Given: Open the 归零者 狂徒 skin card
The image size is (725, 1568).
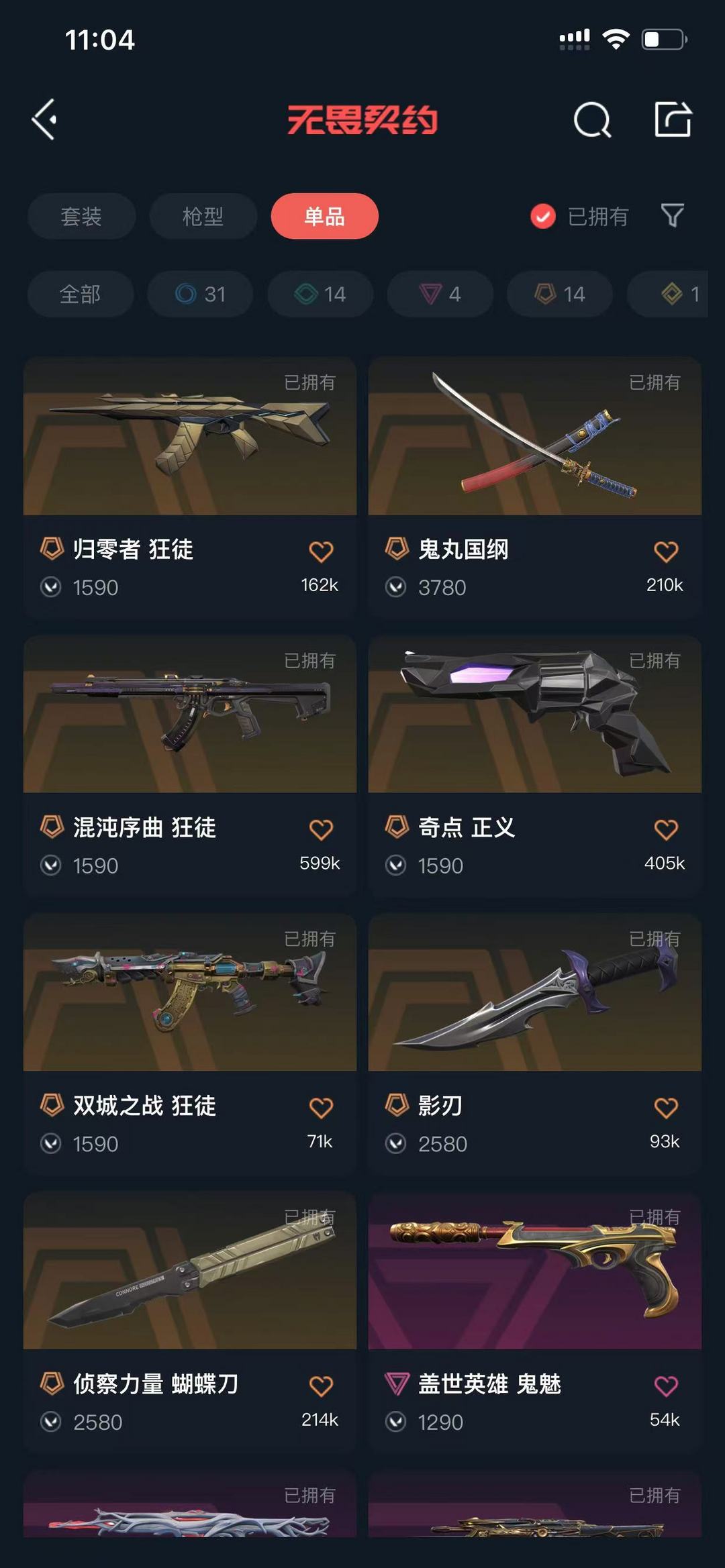Looking at the screenshot, I should click(x=190, y=488).
